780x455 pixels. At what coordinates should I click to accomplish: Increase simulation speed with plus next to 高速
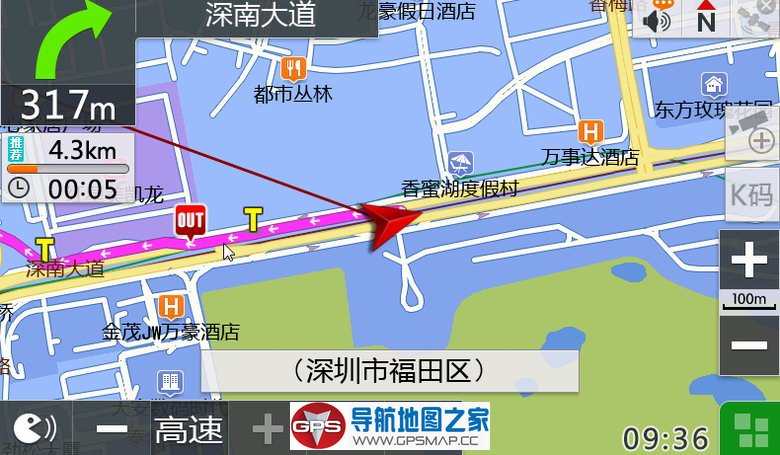pos(267,430)
